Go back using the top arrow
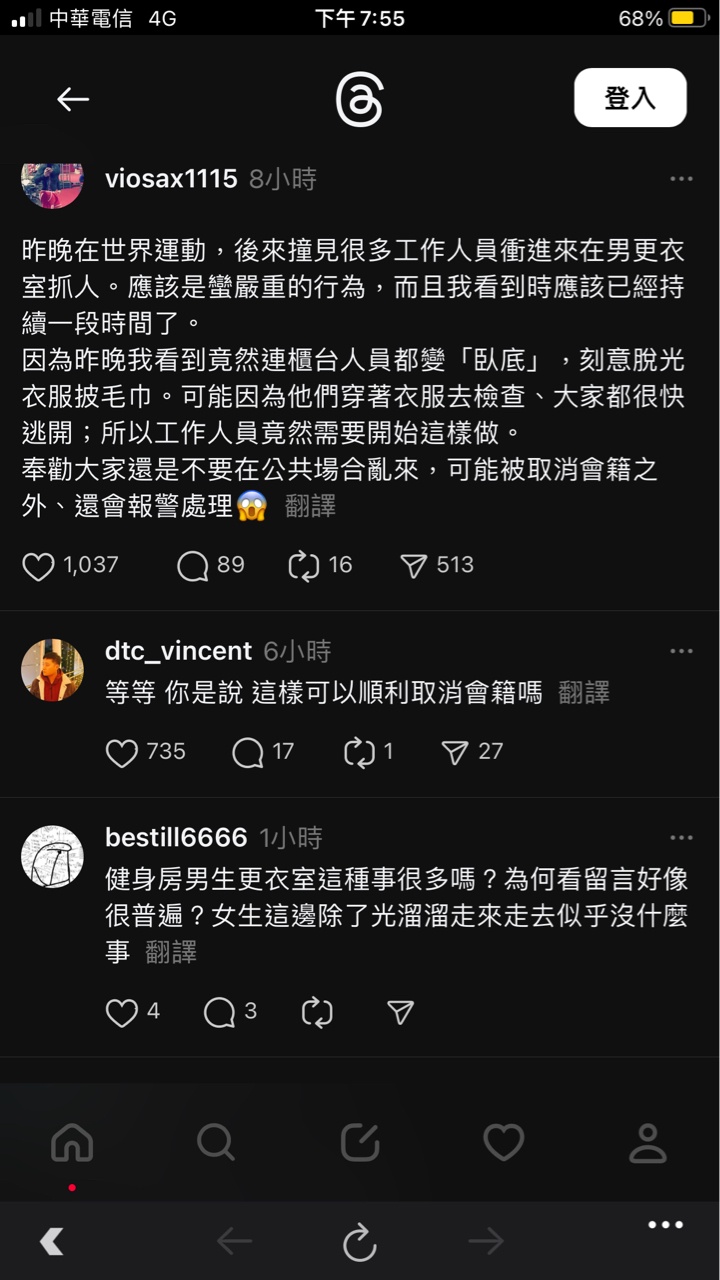The image size is (720, 1280). pos(73,99)
